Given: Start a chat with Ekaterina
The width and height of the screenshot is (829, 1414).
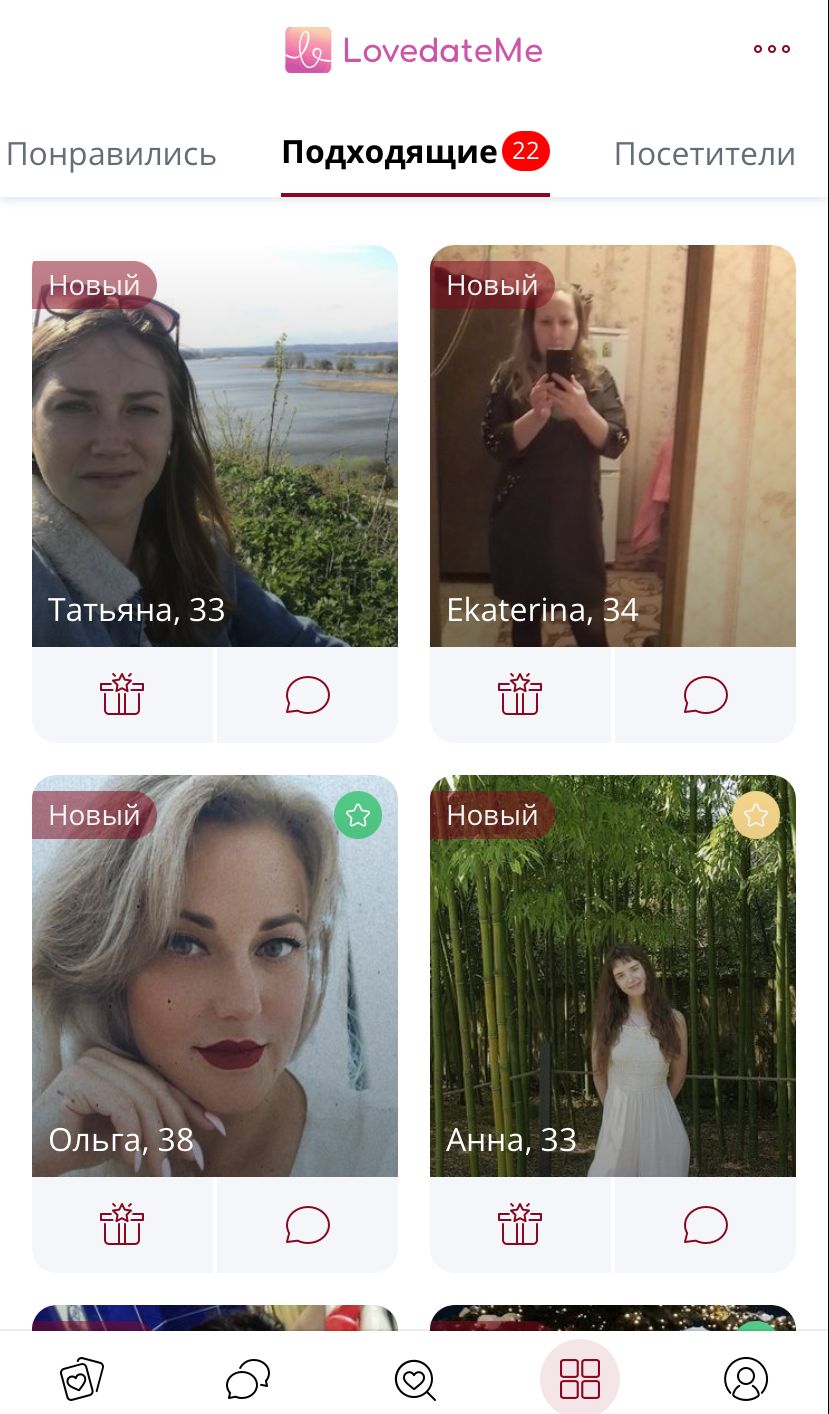Looking at the screenshot, I should tap(705, 695).
